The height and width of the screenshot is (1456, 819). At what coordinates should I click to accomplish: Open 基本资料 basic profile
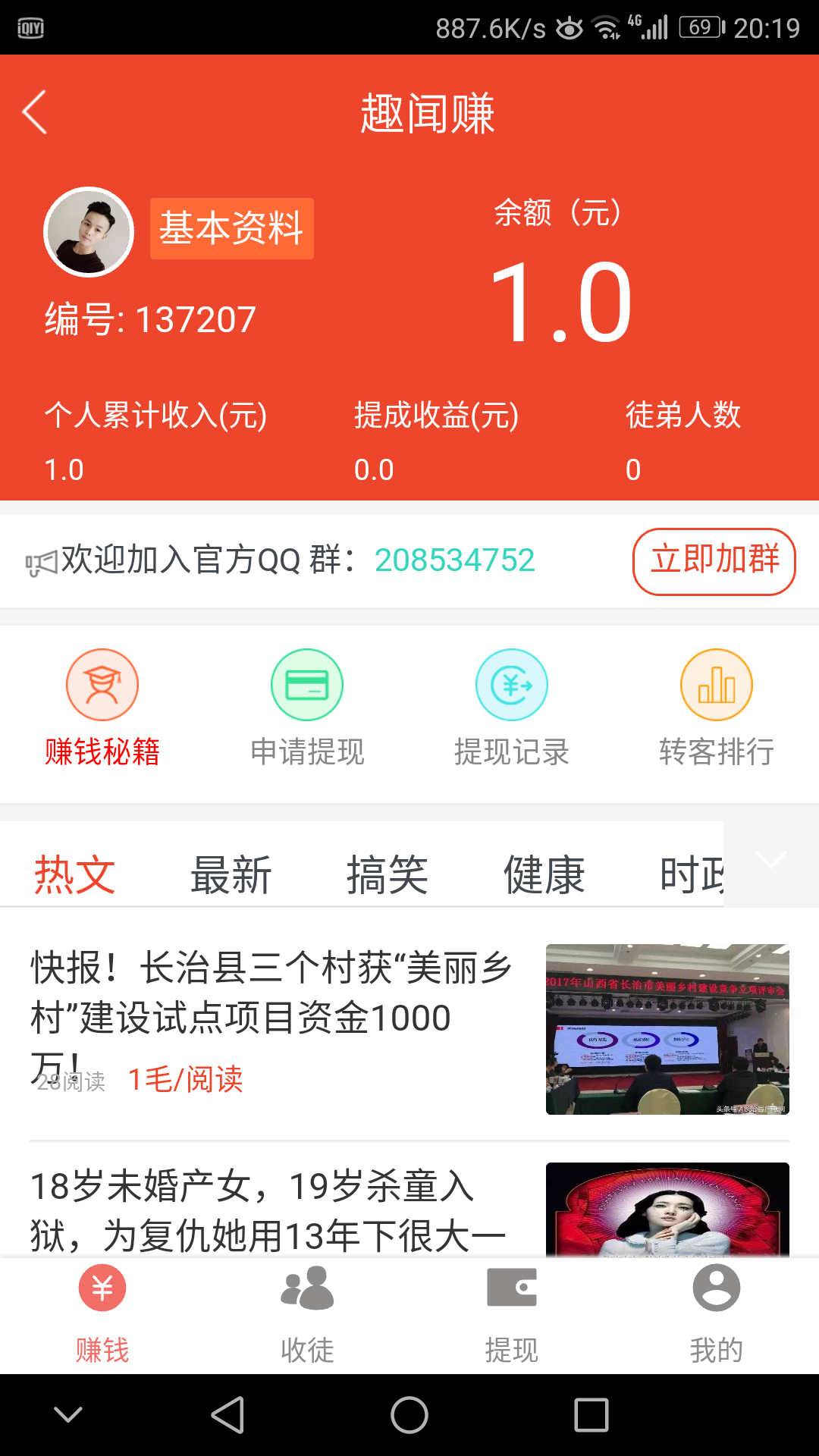[231, 230]
